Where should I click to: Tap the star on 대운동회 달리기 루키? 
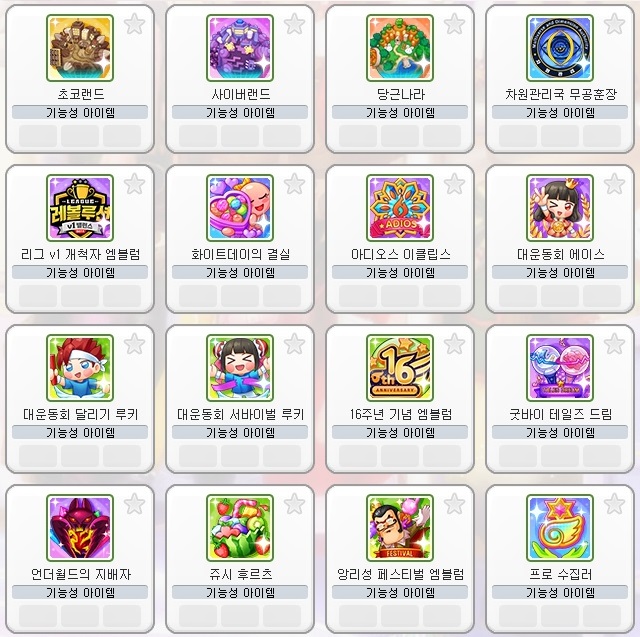(x=134, y=344)
